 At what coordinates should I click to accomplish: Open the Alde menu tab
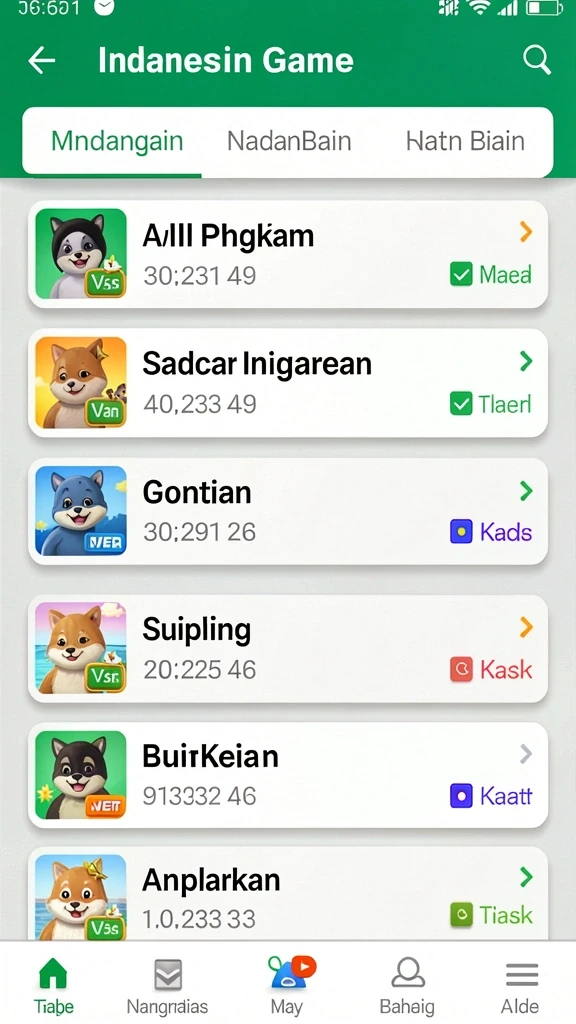point(521,986)
